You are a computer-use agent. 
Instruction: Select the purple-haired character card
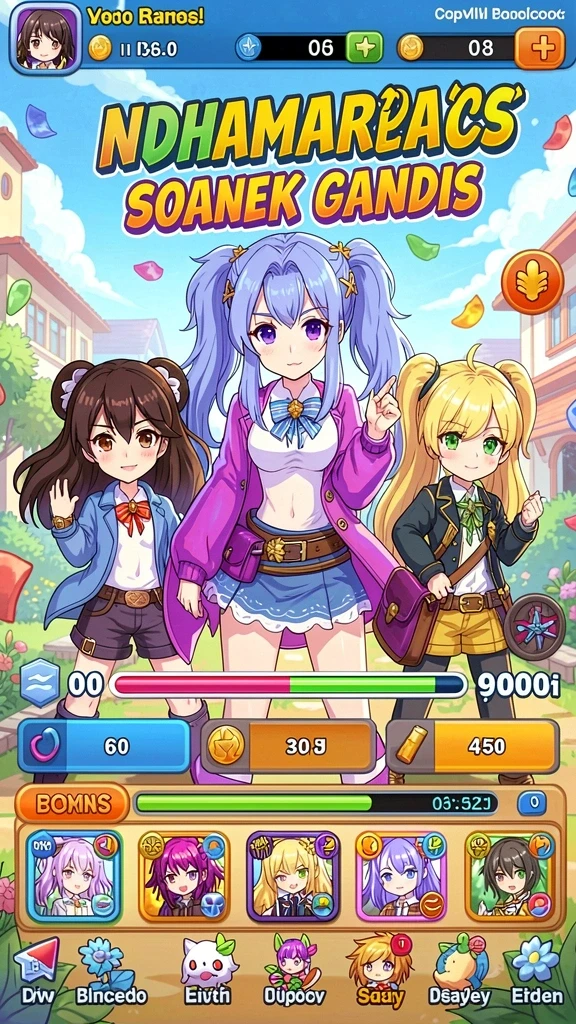point(401,876)
